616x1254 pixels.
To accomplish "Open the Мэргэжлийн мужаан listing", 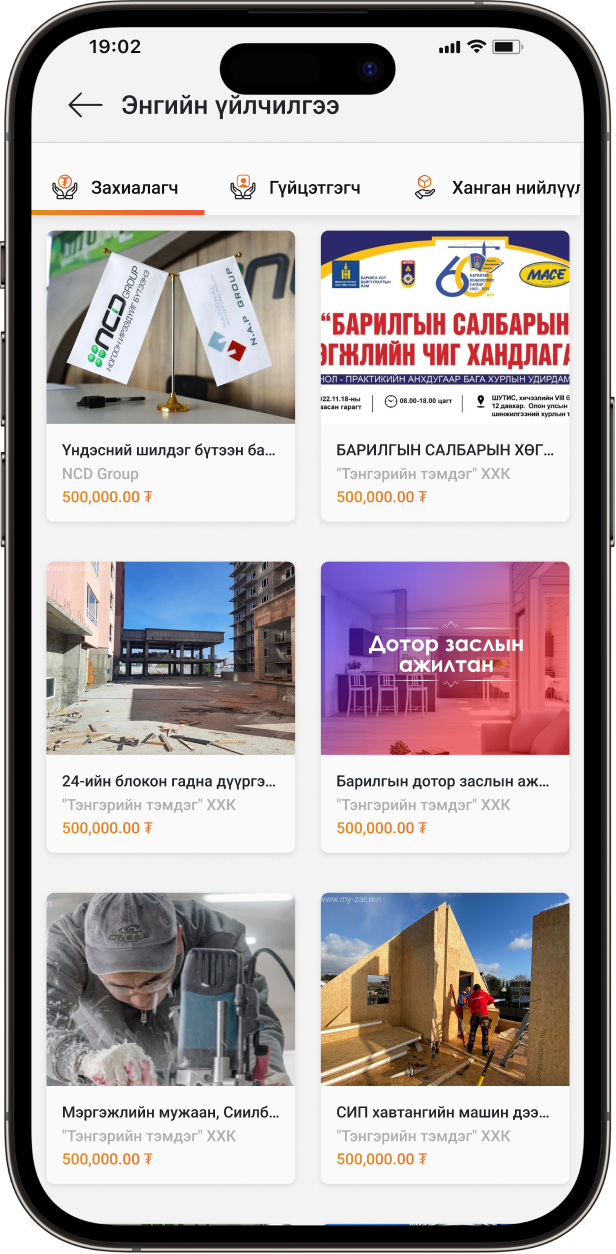I will point(171,1037).
